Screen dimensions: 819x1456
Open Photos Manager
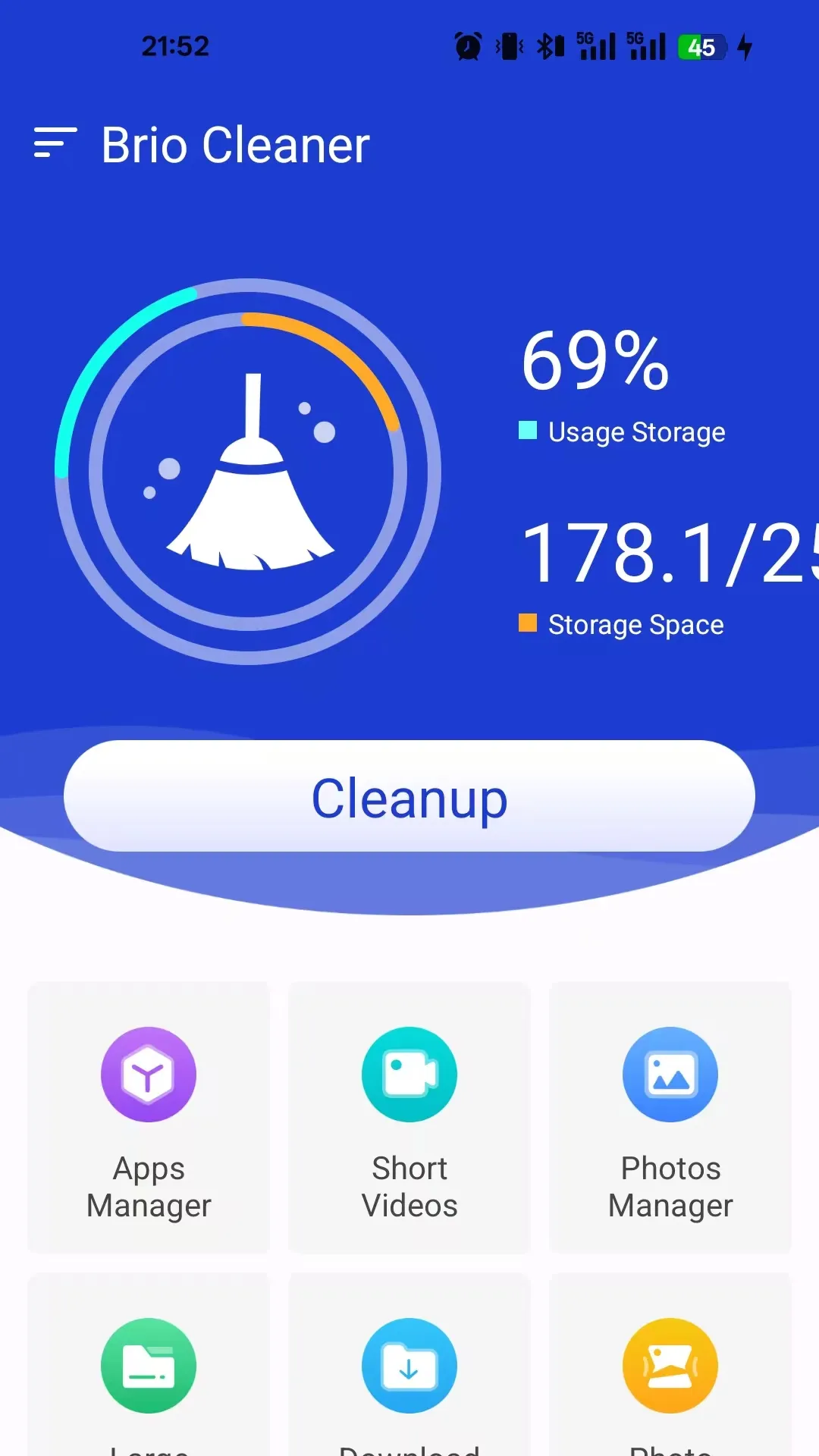pos(670,1116)
